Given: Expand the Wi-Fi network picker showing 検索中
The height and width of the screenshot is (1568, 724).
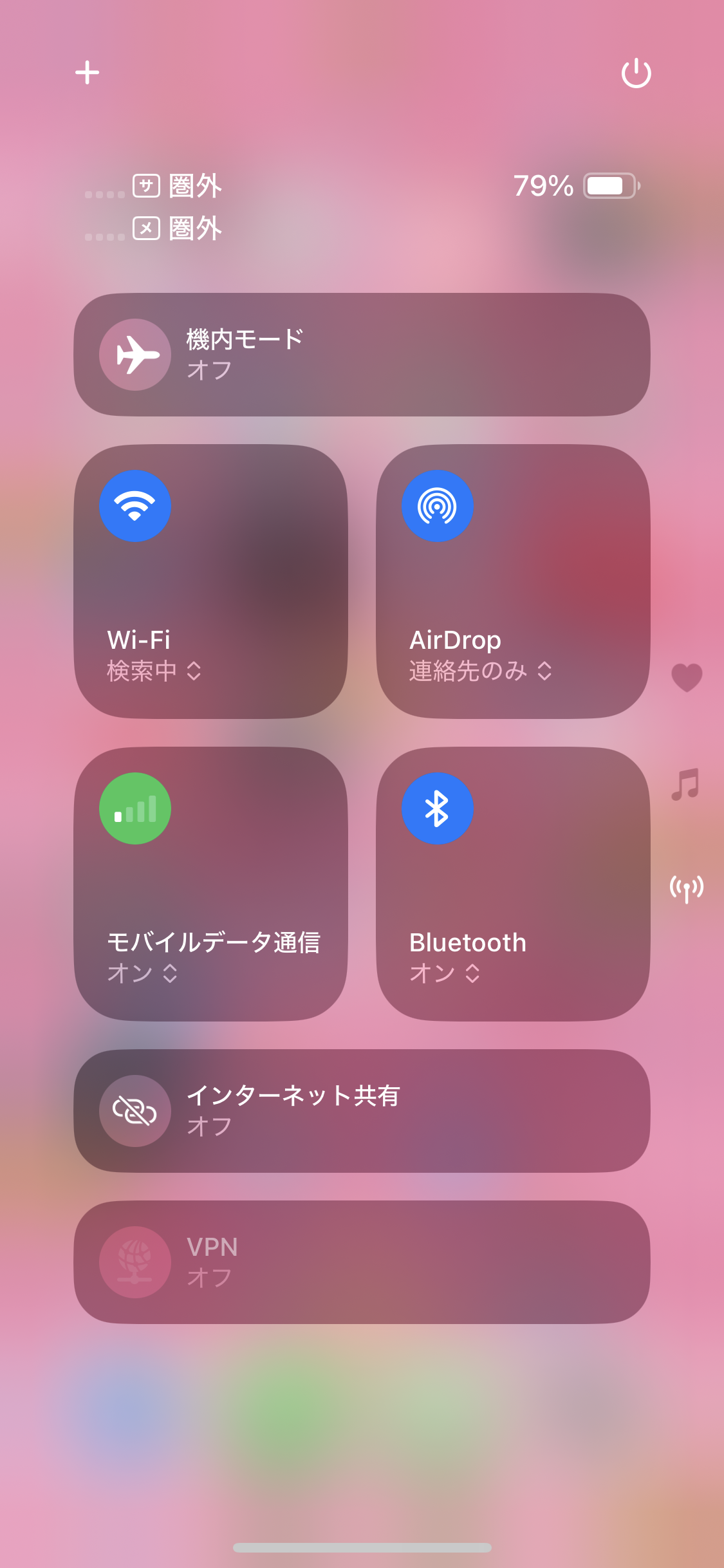Looking at the screenshot, I should pyautogui.click(x=154, y=671).
